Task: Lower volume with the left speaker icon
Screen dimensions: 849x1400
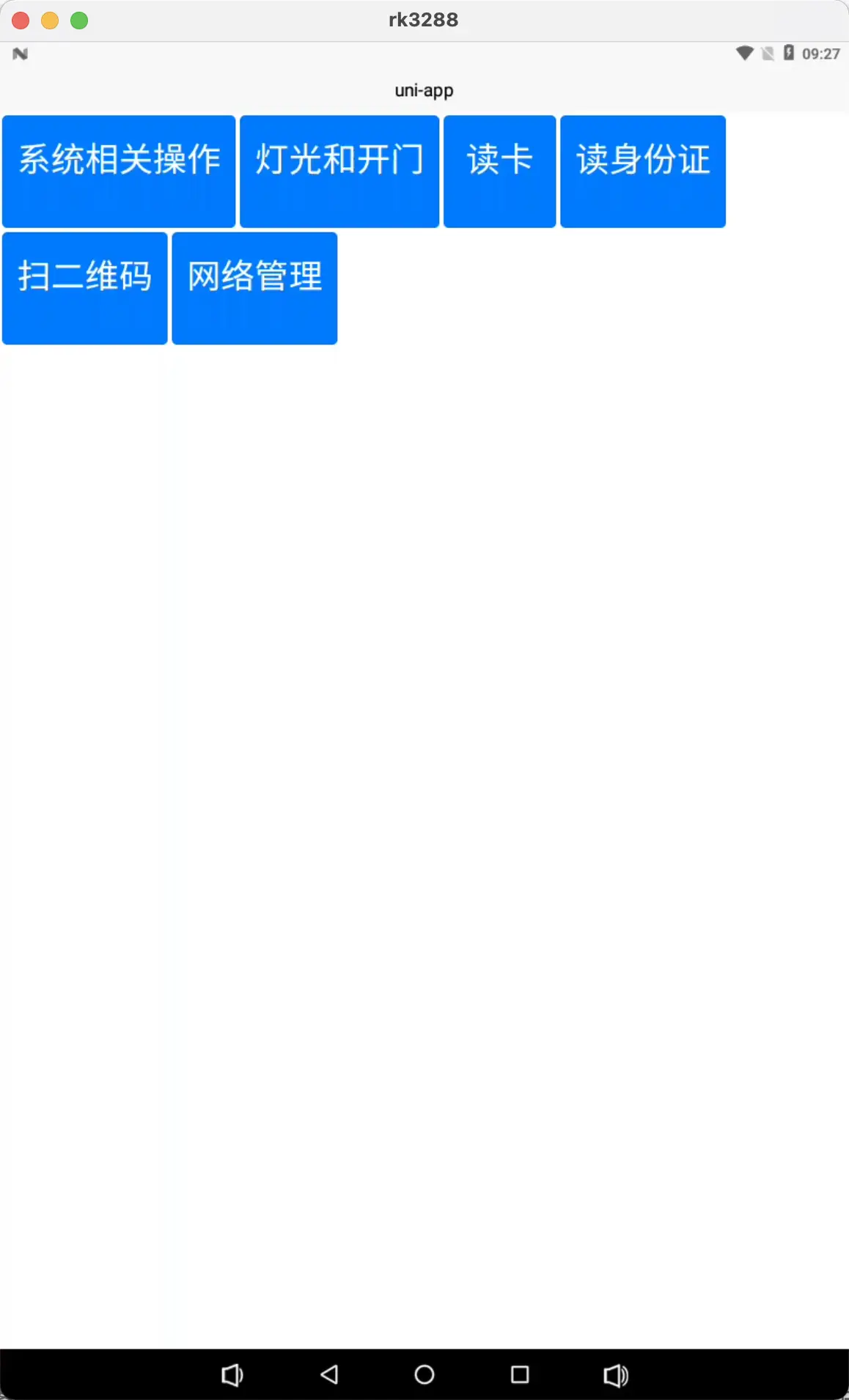Action: click(x=232, y=1375)
